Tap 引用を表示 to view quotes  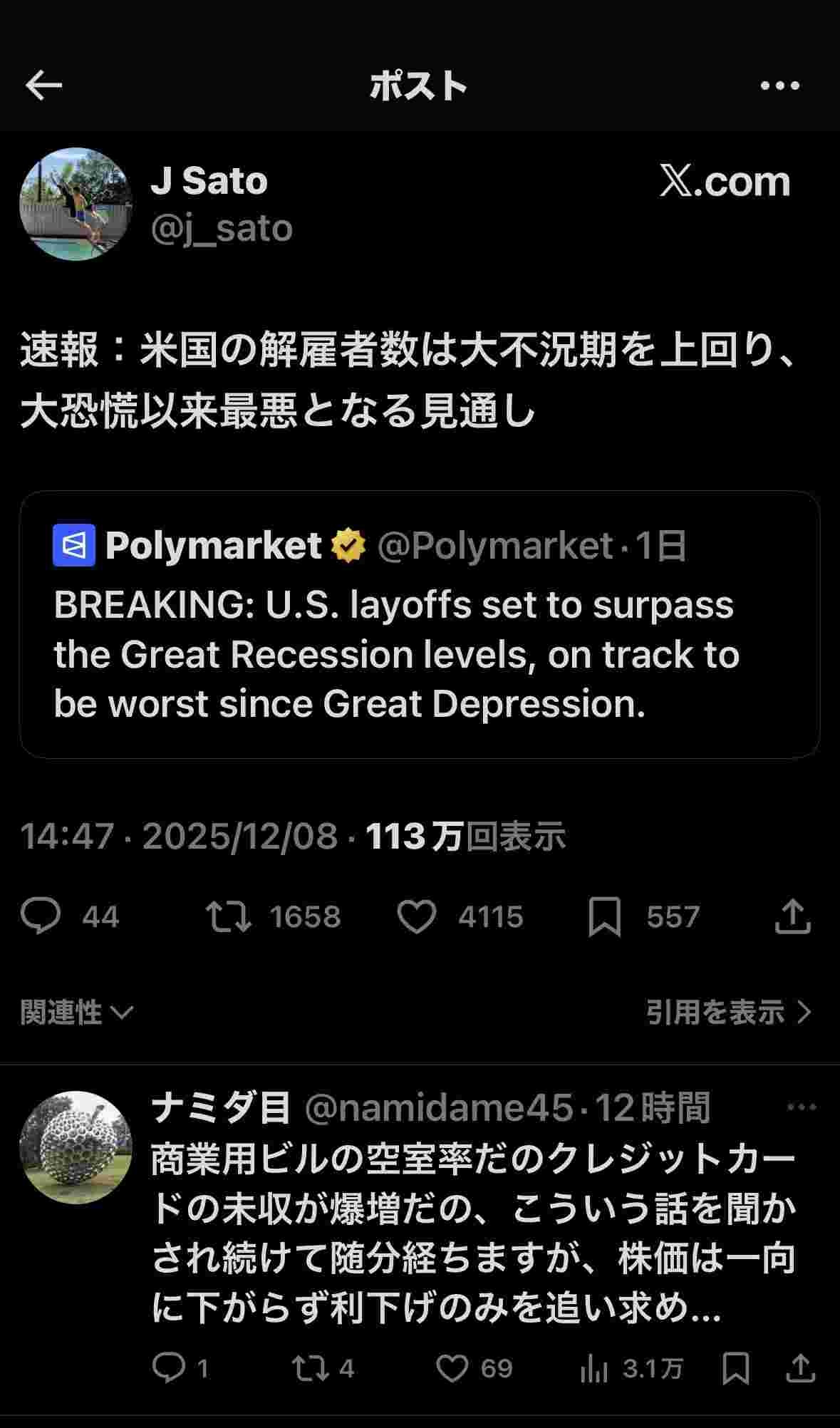click(x=728, y=1012)
